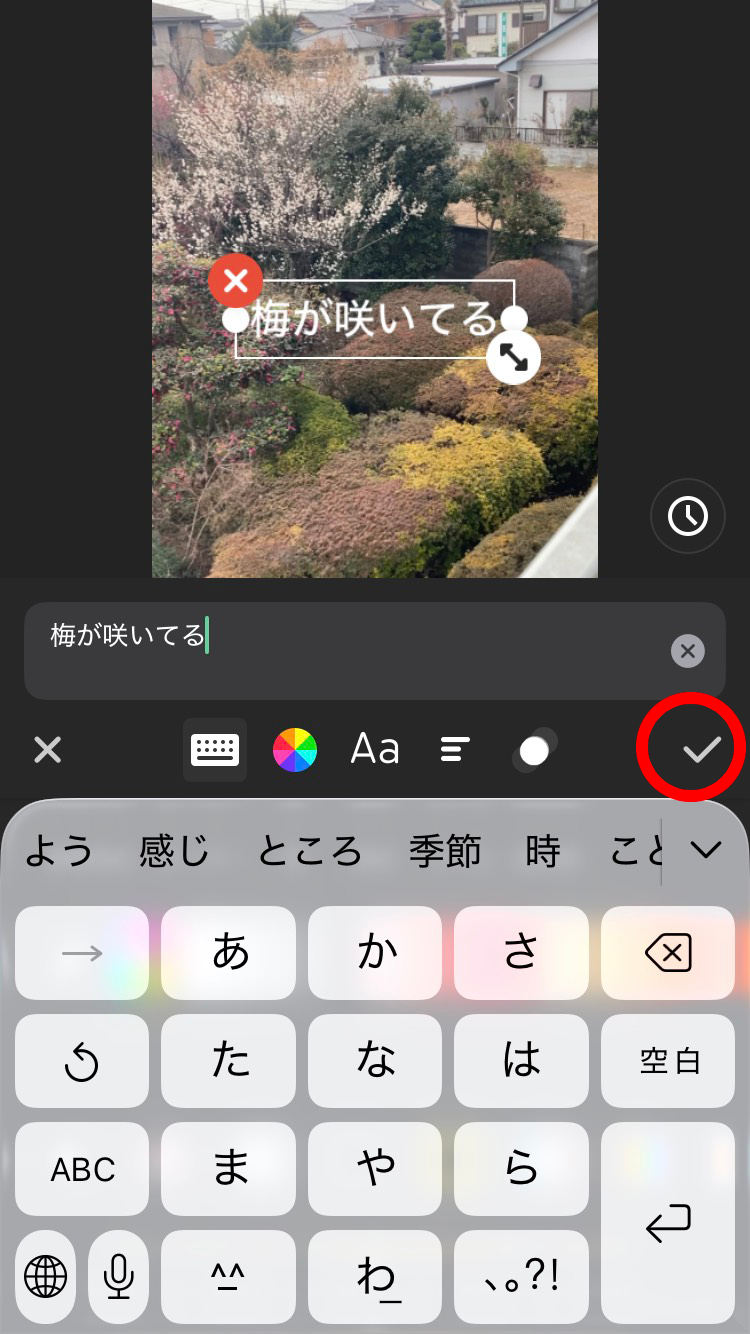Tap the text field containing 梅が咲いてる
750x1334 pixels.
340,650
